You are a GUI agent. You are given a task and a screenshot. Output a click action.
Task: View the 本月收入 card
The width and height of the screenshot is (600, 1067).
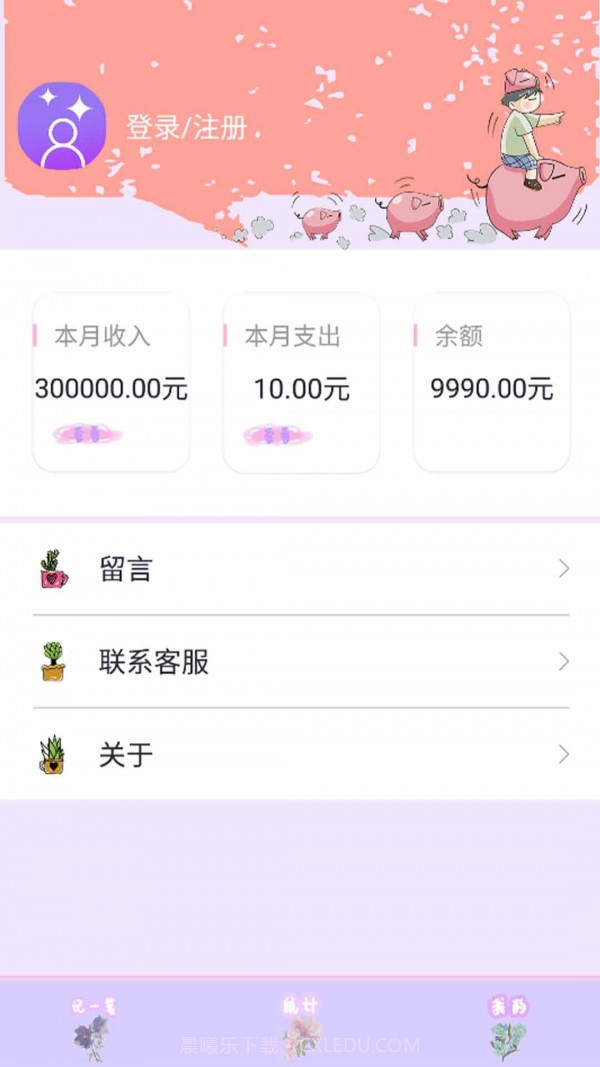(111, 382)
